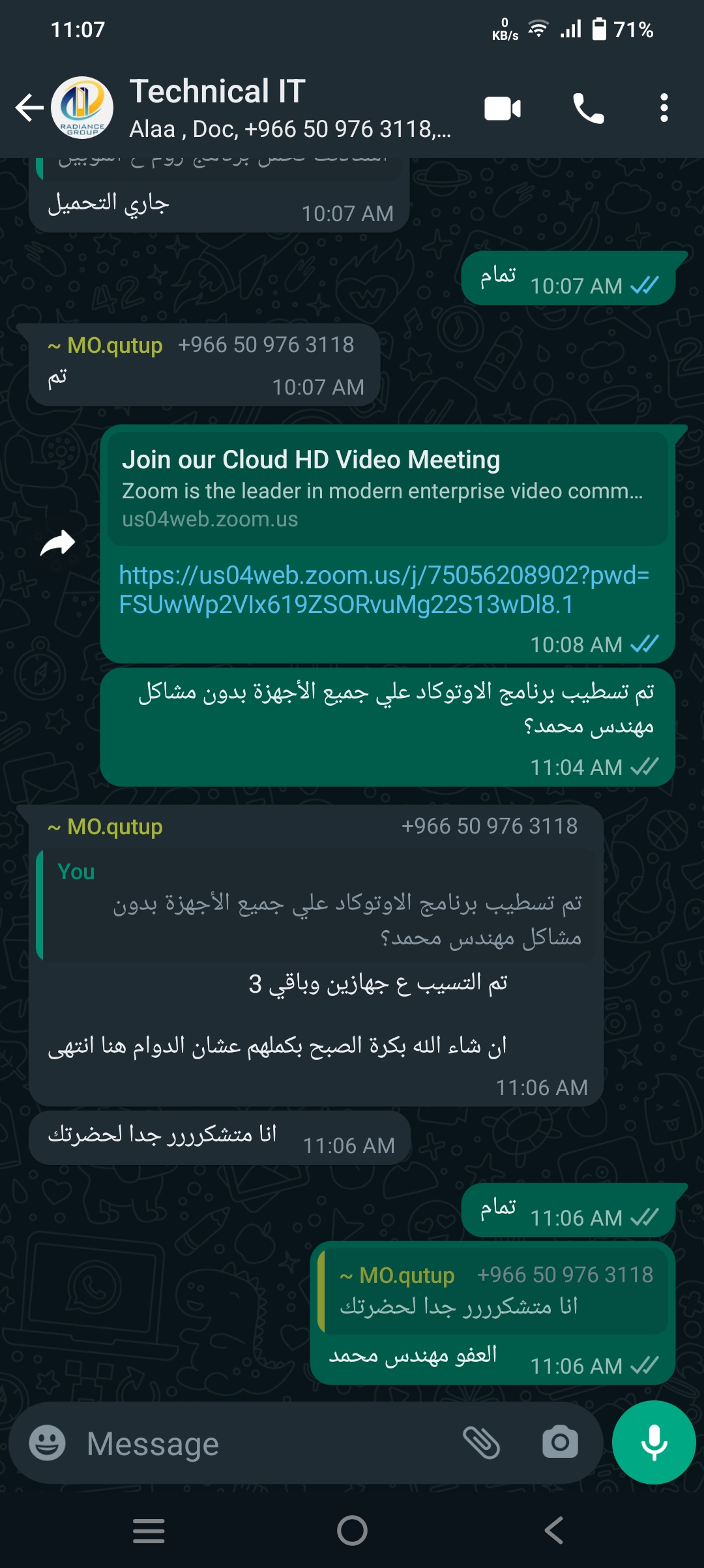The height and width of the screenshot is (1568, 704).
Task: Go back to the chat list
Action: coord(29,108)
